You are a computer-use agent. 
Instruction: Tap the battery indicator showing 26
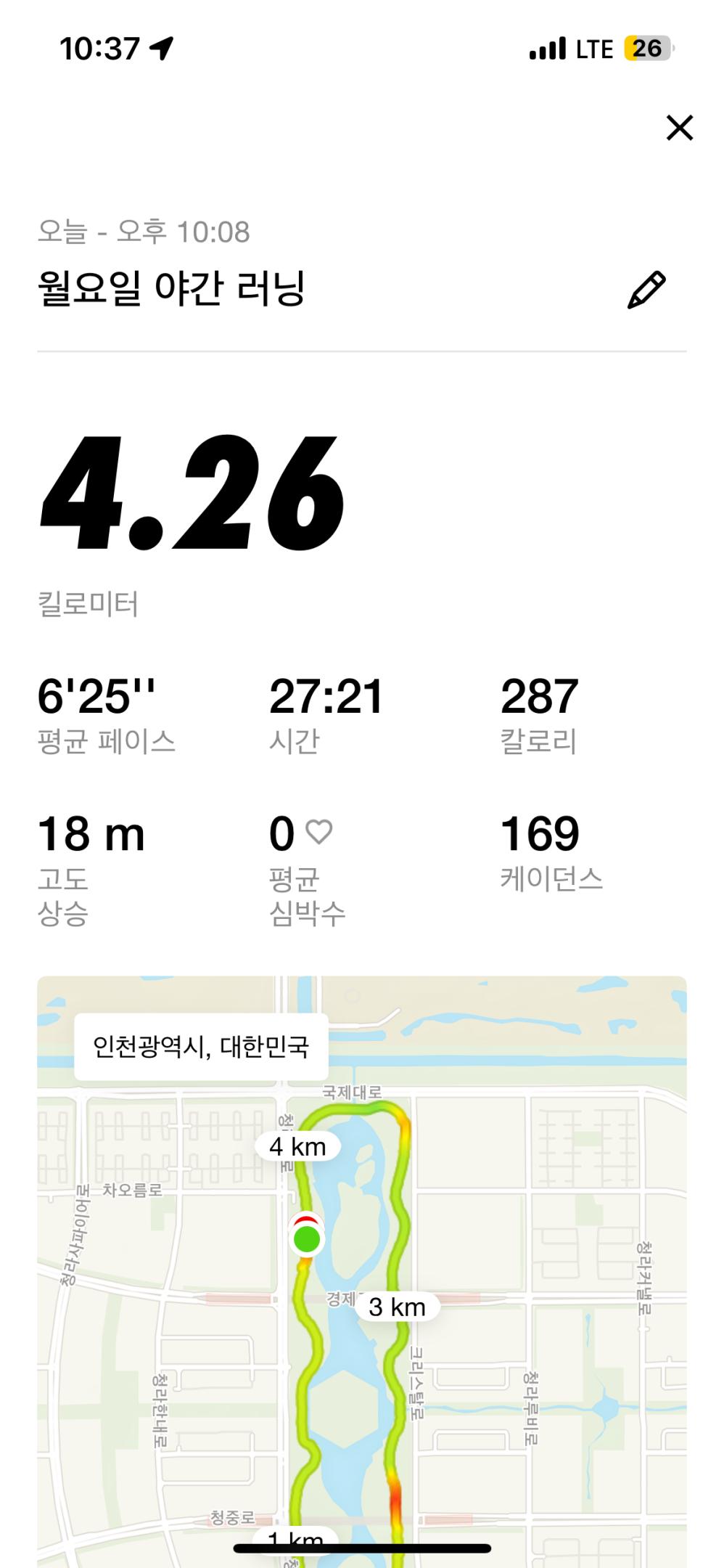pyautogui.click(x=646, y=47)
